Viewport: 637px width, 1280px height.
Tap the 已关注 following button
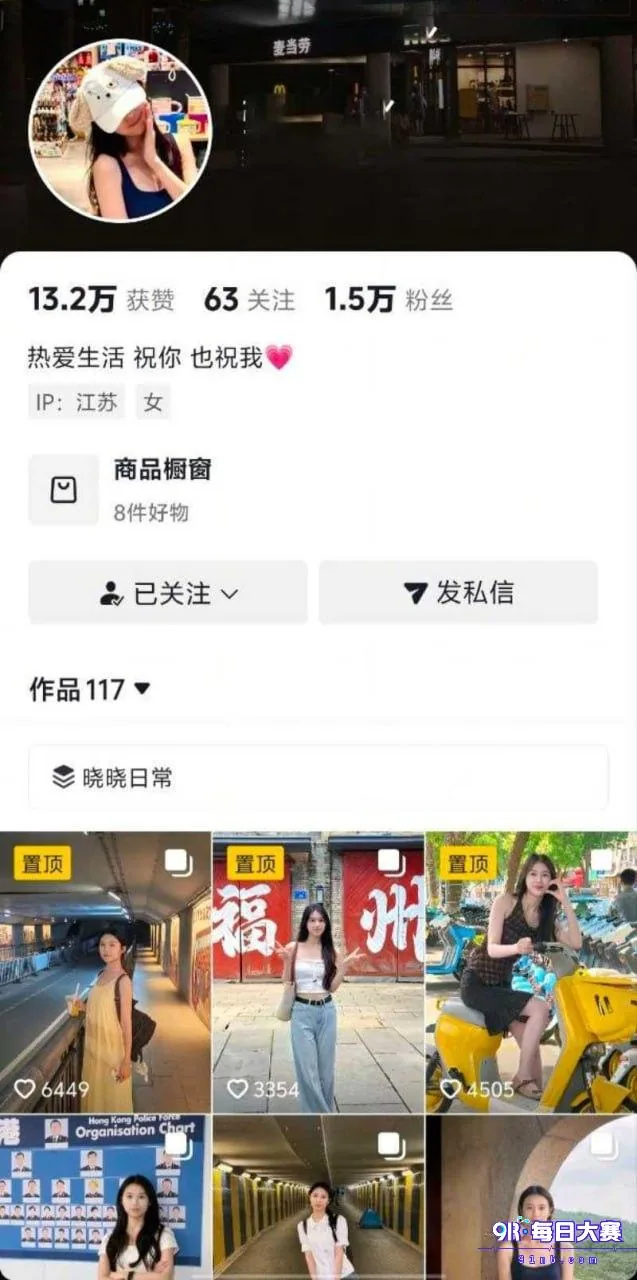[x=168, y=592]
